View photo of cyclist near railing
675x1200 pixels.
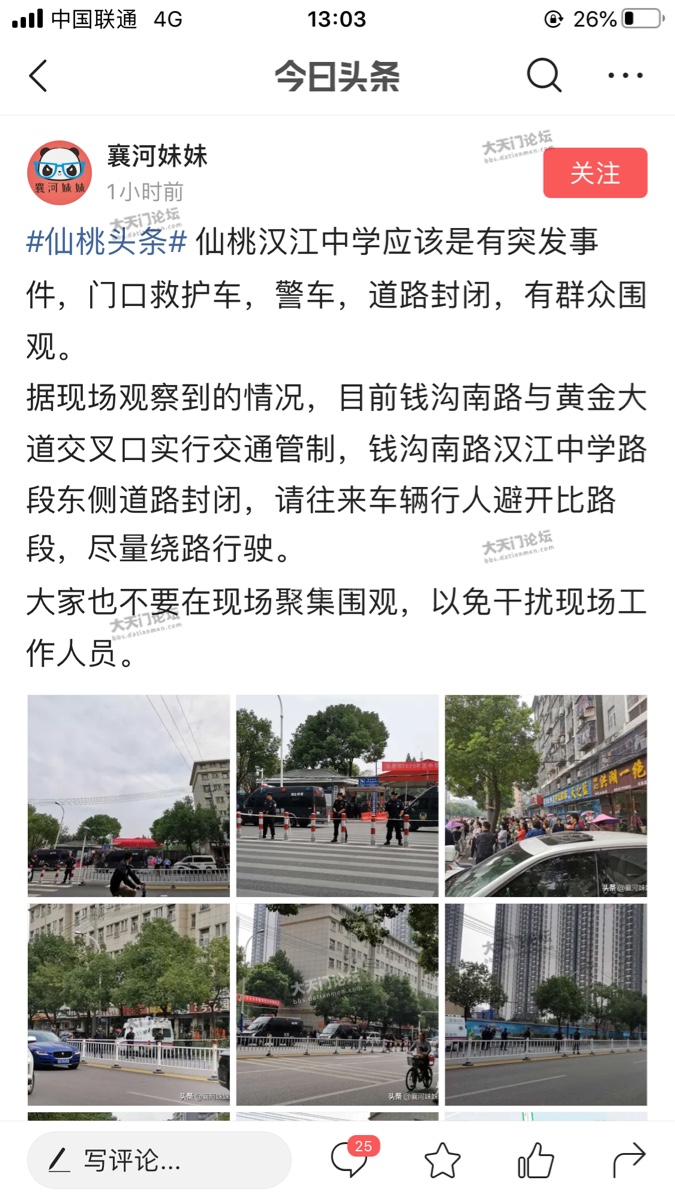pyautogui.click(x=337, y=1004)
